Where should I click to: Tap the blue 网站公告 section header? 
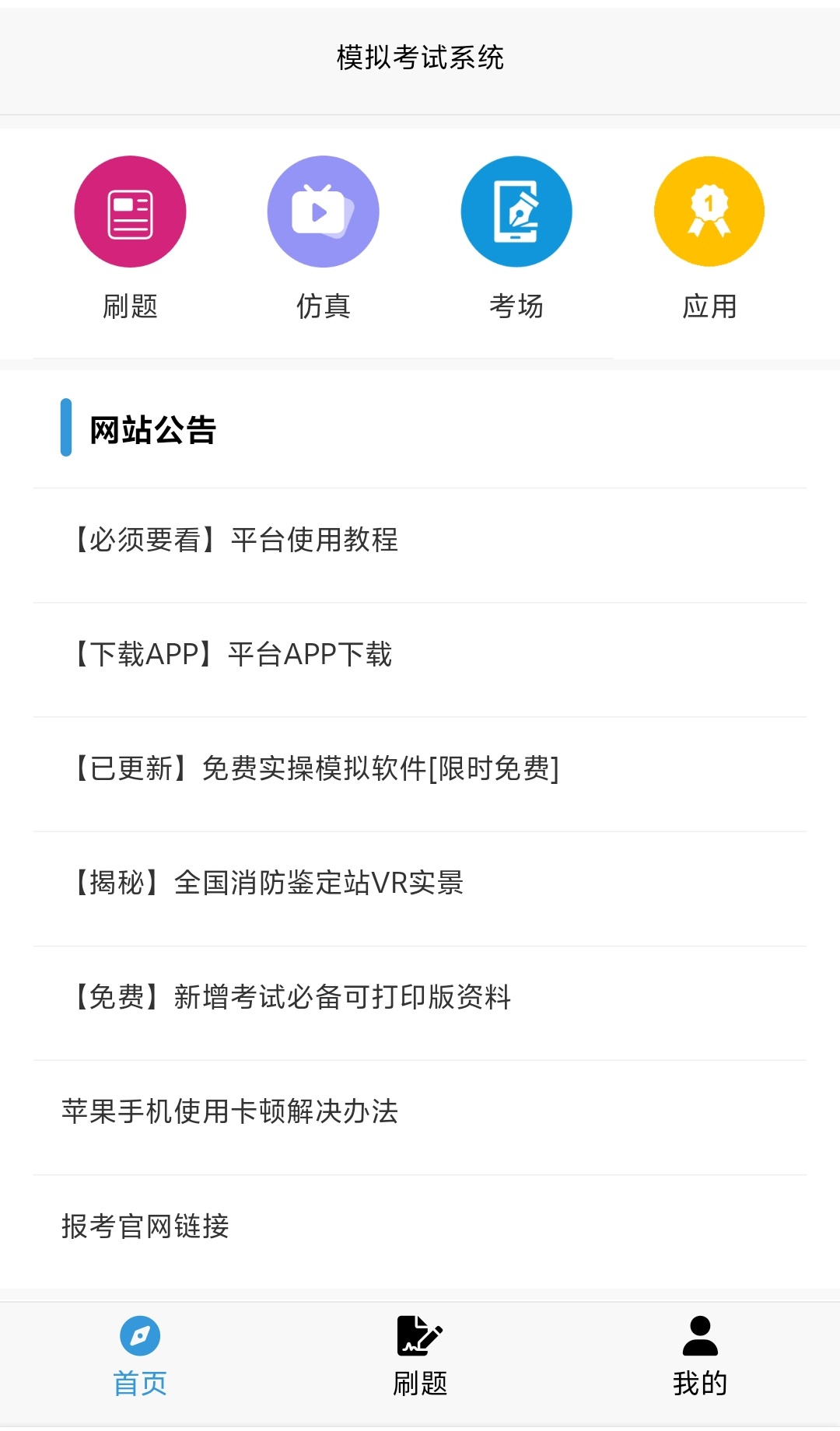pos(153,429)
